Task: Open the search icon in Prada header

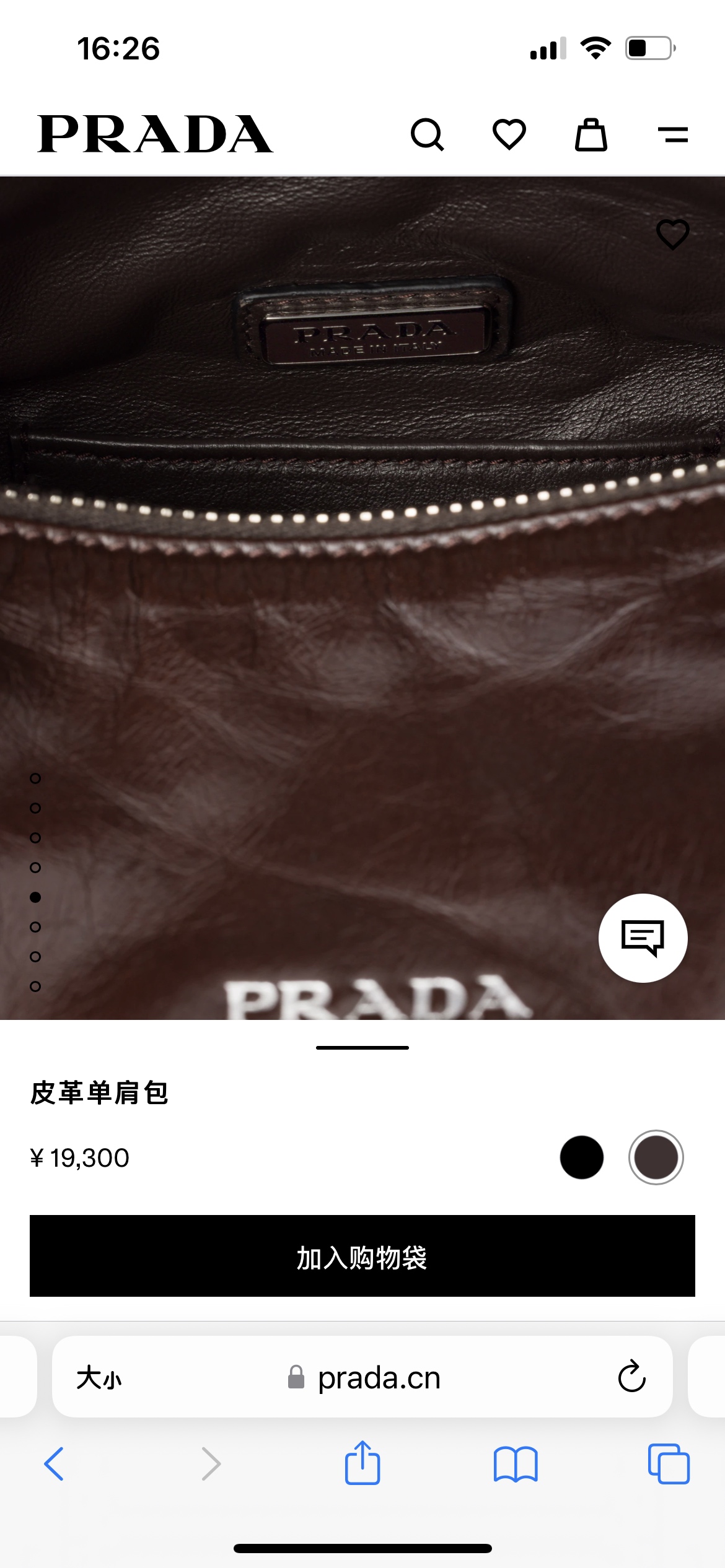Action: (x=428, y=134)
